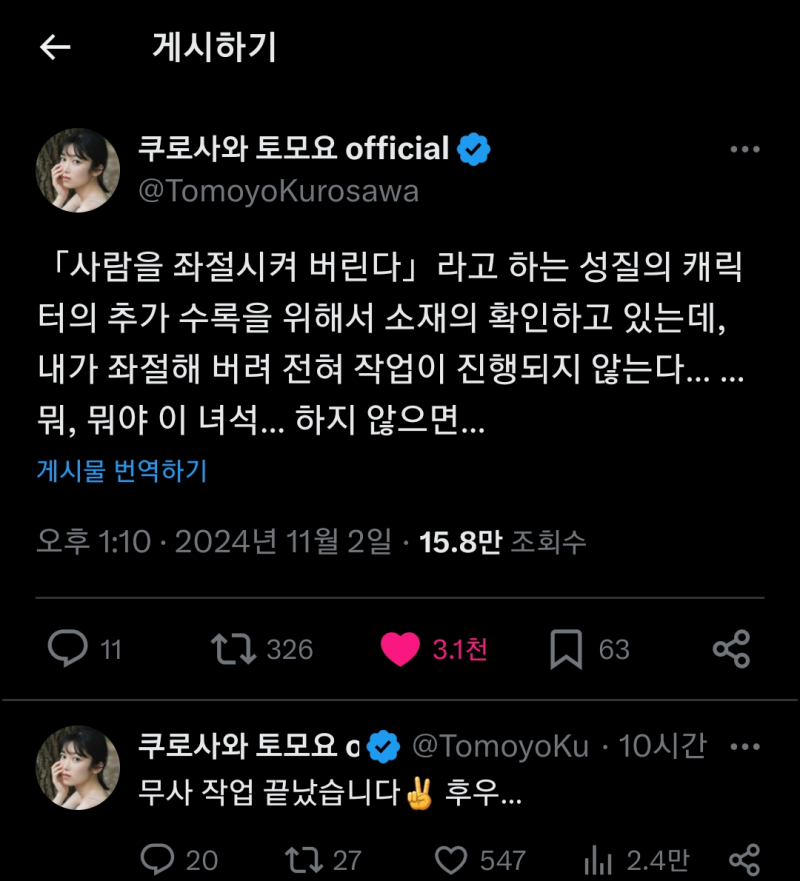Open the @TomoyoKurosawa handle on main post
This screenshot has height=881, width=800.
point(278,191)
